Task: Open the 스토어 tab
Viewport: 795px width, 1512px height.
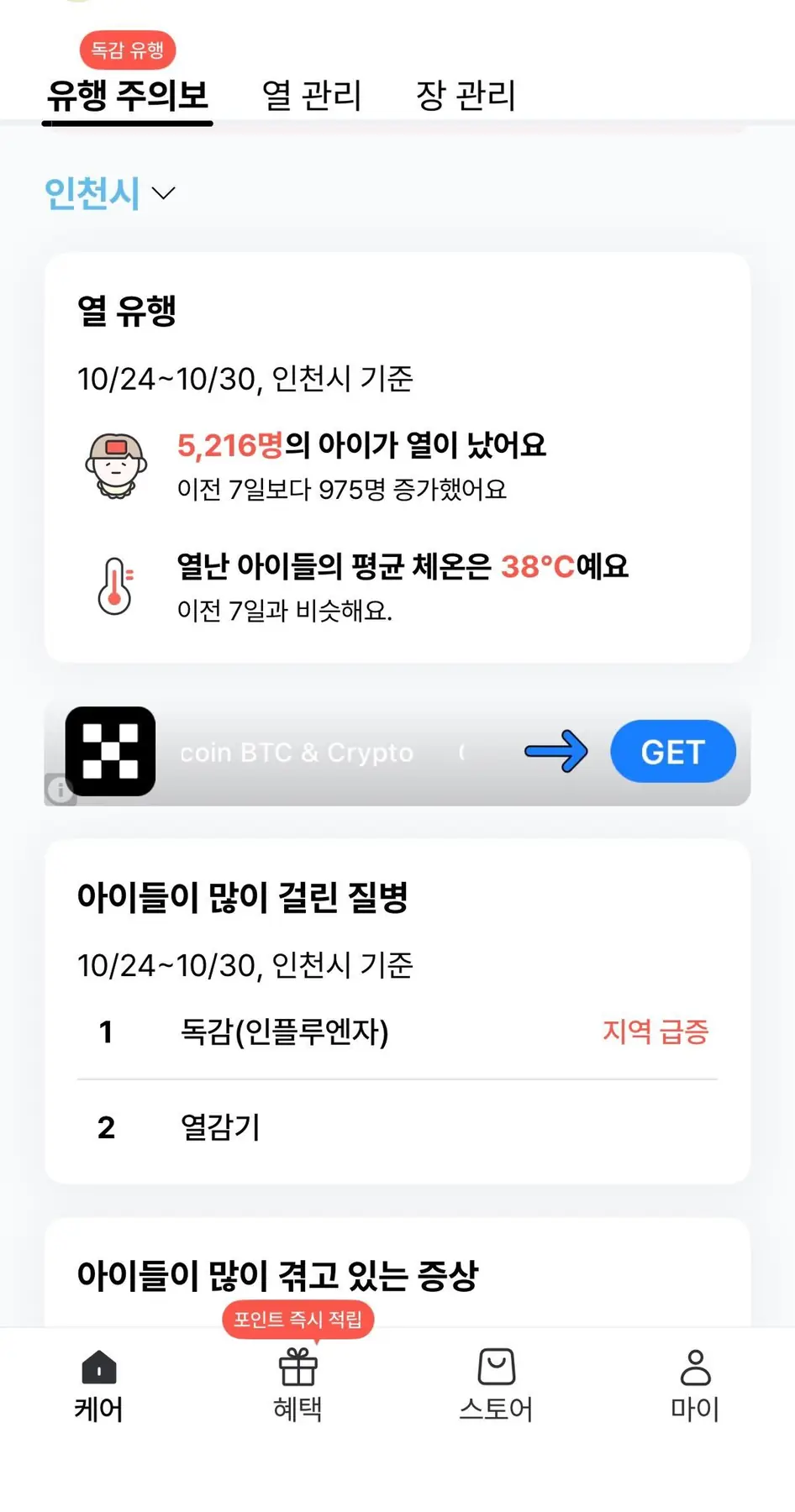Action: [496, 1386]
